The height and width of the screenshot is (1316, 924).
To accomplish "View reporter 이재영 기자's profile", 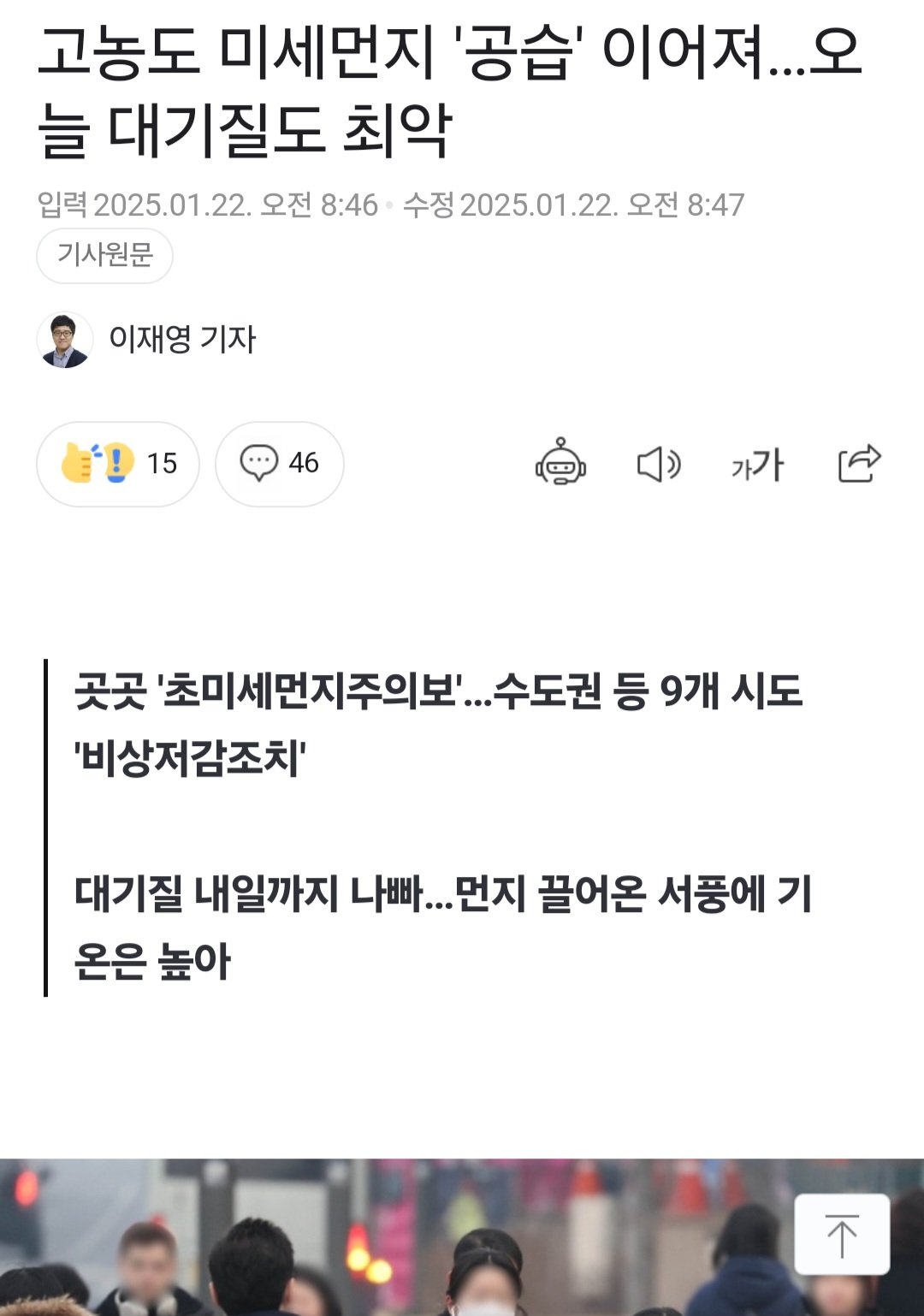I will click(x=181, y=340).
